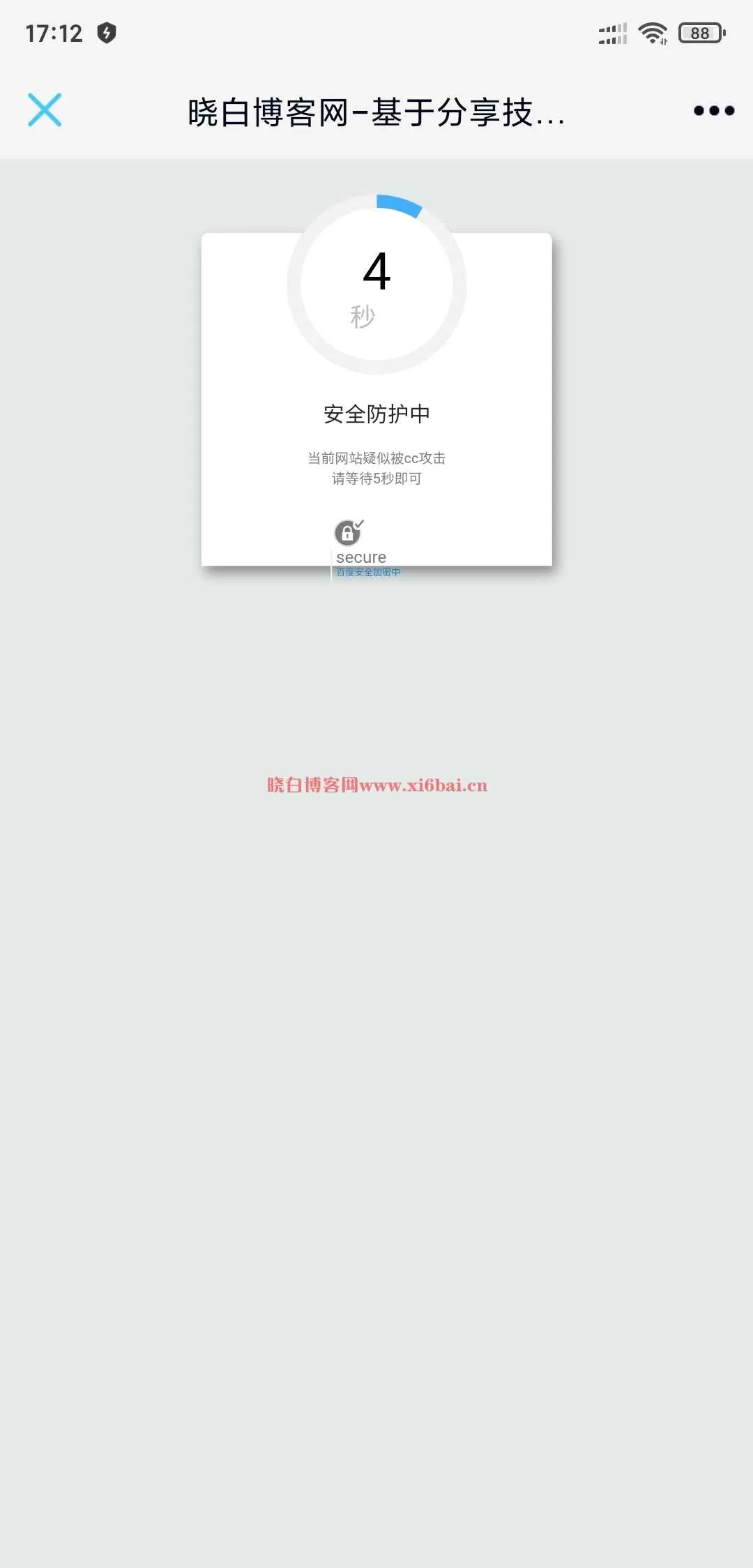Viewport: 753px width, 1568px height.
Task: Close the 晓白博客网 web page
Action: coord(45,110)
